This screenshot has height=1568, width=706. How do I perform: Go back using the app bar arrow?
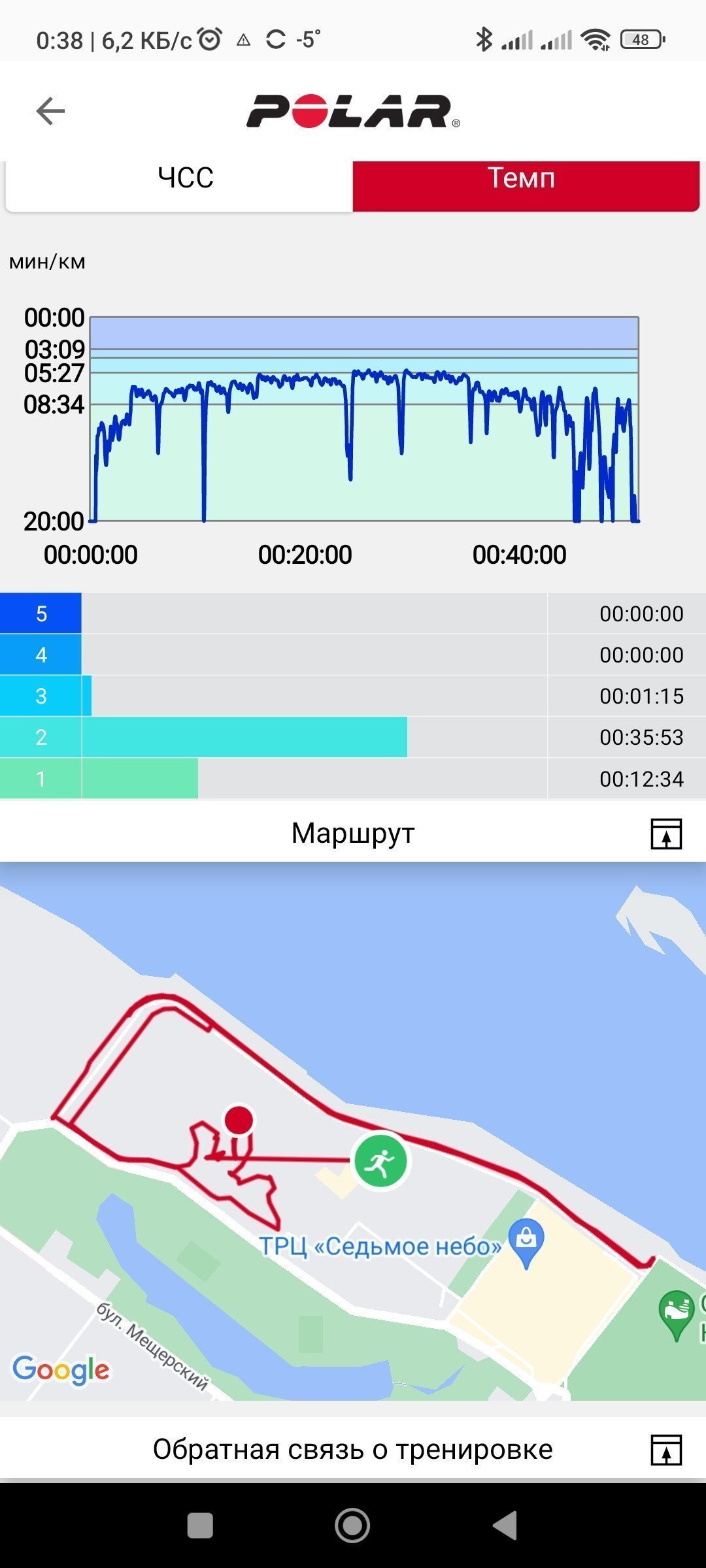click(x=50, y=111)
